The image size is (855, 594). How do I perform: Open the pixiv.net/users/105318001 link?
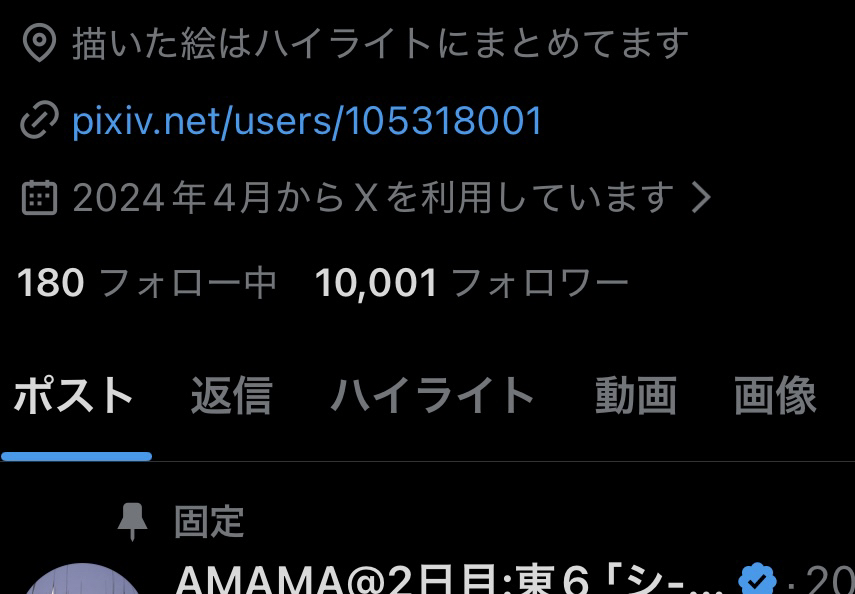point(307,122)
